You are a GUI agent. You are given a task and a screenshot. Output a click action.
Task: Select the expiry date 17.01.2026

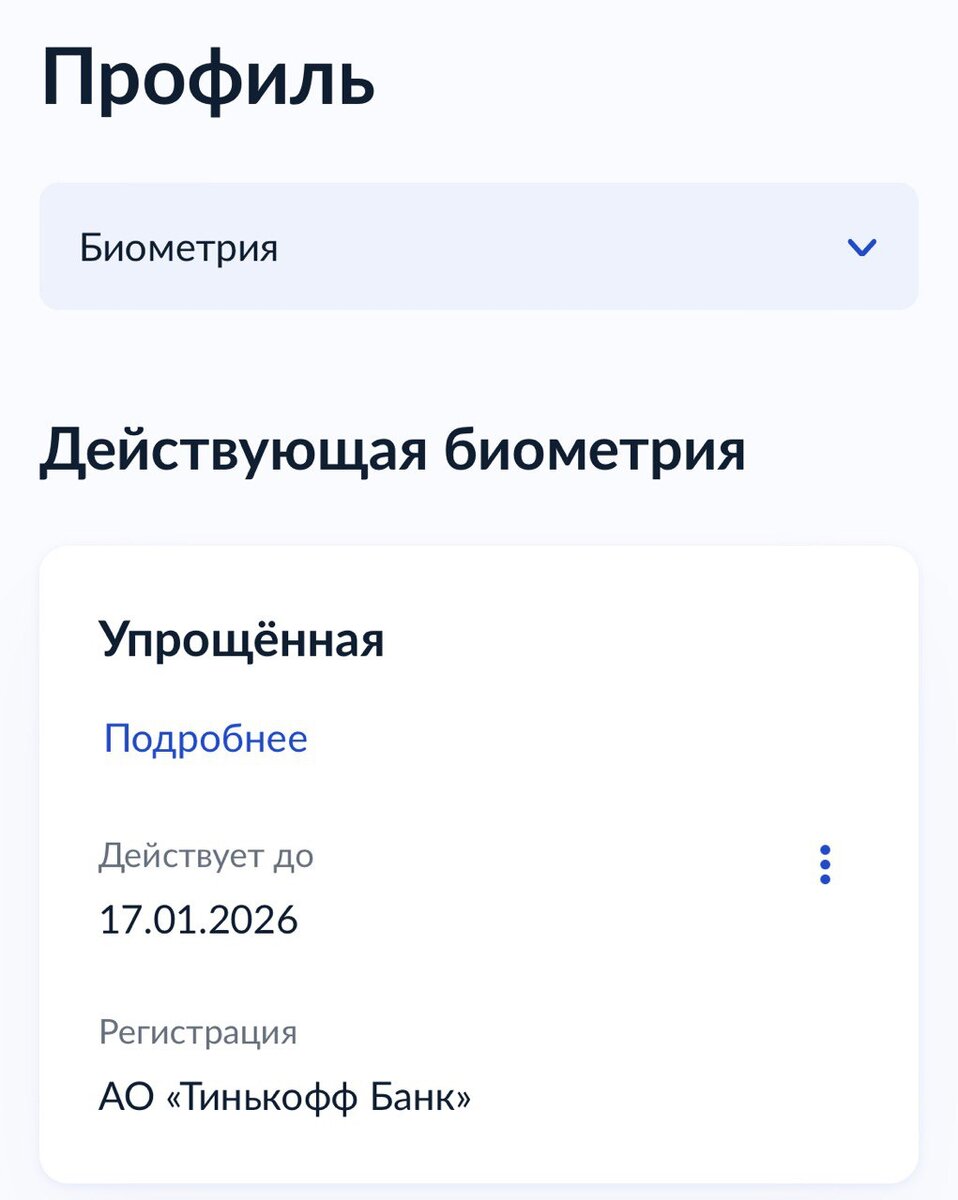pyautogui.click(x=199, y=920)
